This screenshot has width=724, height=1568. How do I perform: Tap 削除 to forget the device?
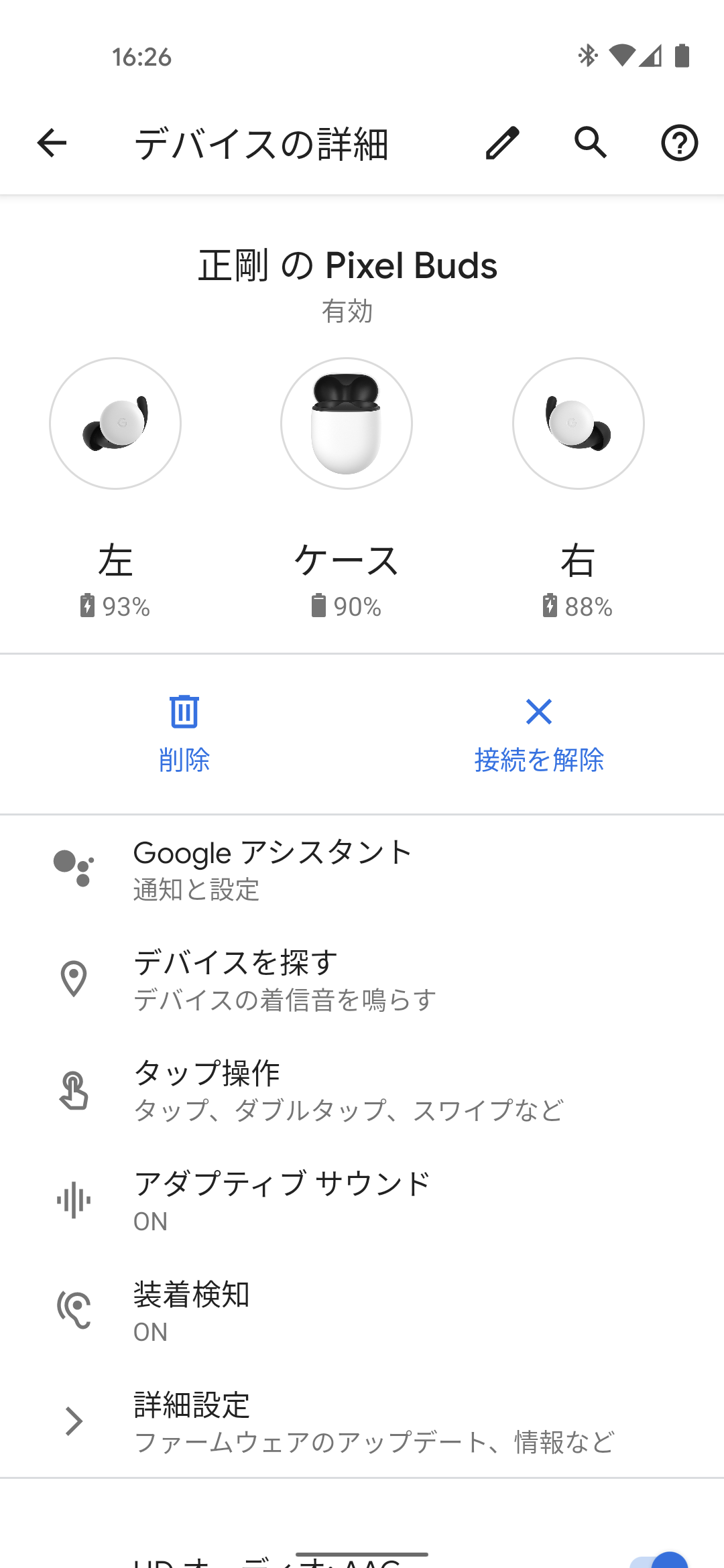(x=184, y=734)
